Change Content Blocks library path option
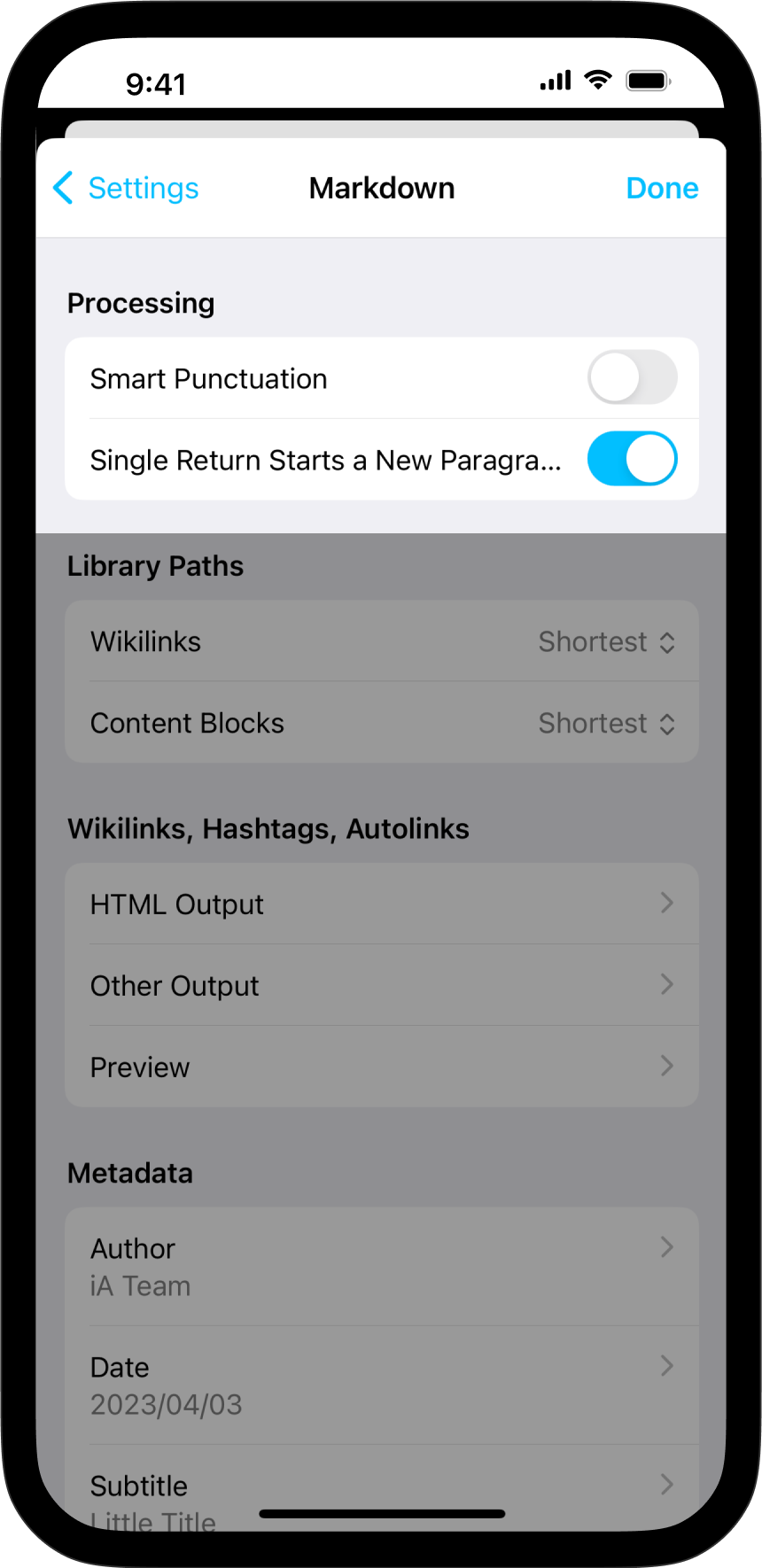 pyautogui.click(x=606, y=723)
